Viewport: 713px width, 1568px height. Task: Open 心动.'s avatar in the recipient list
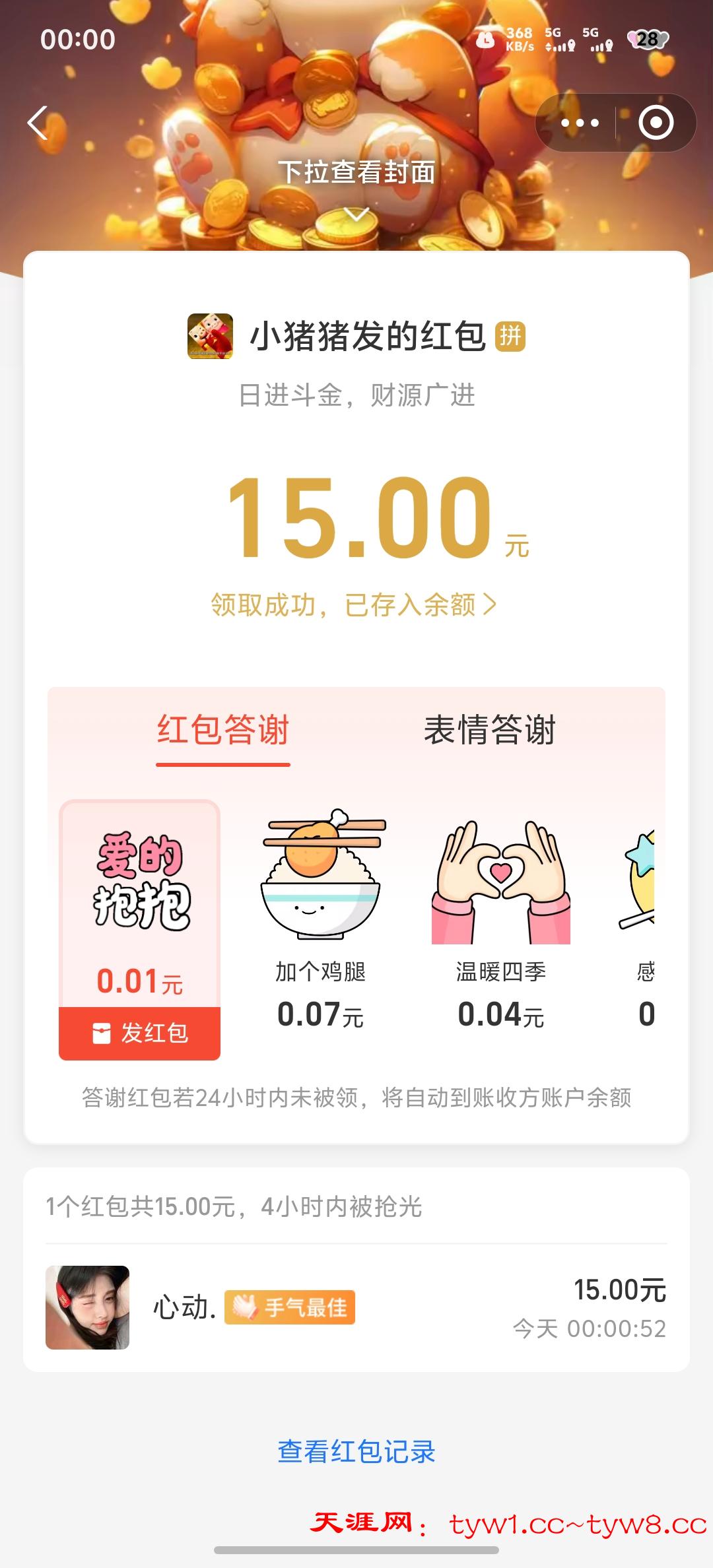click(87, 1307)
